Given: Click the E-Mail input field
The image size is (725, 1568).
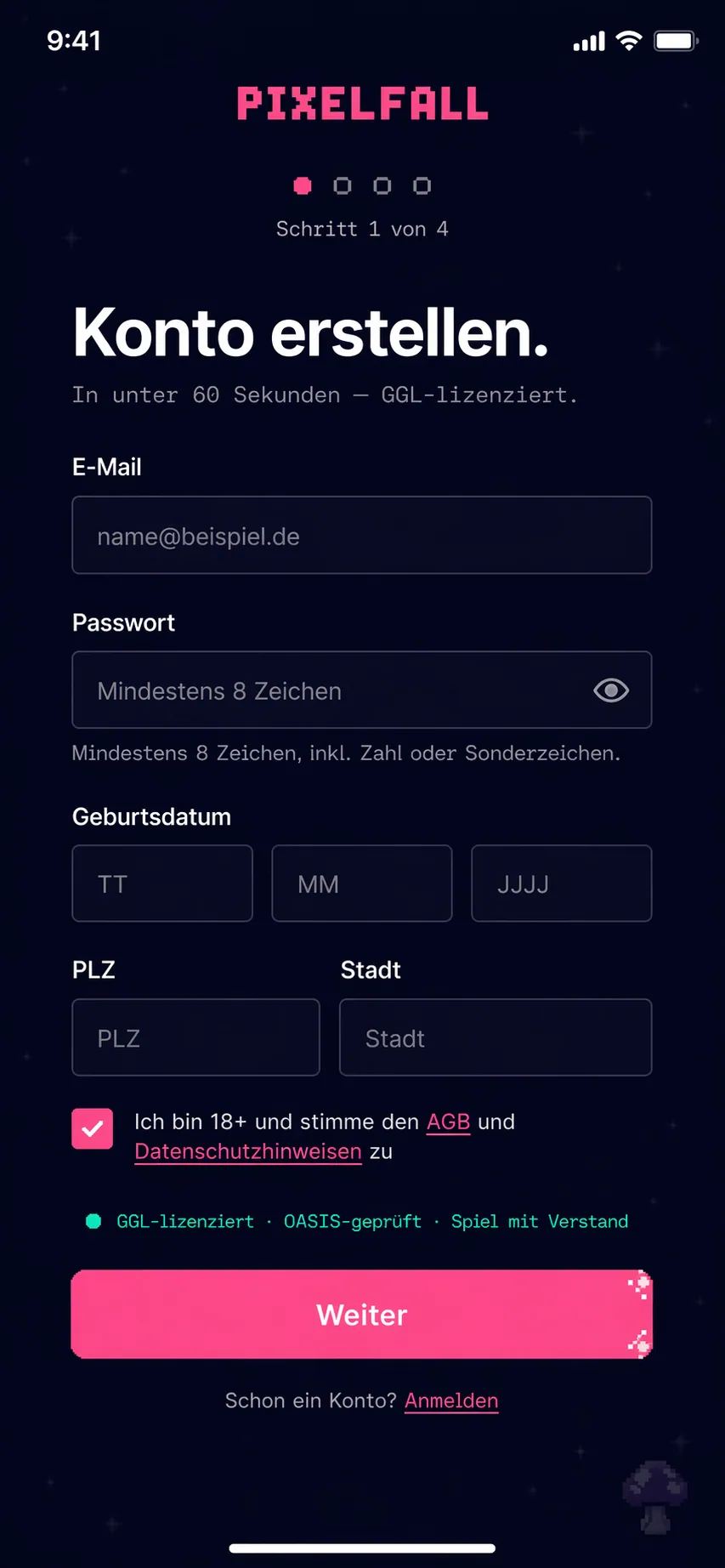Looking at the screenshot, I should (x=362, y=535).
